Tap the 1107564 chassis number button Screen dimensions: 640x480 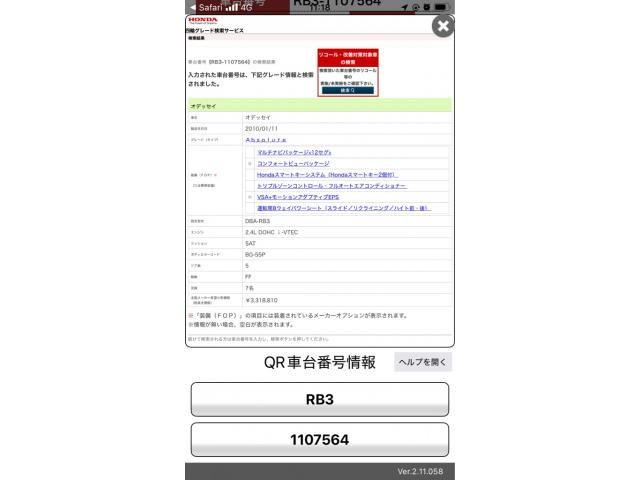tap(319, 439)
